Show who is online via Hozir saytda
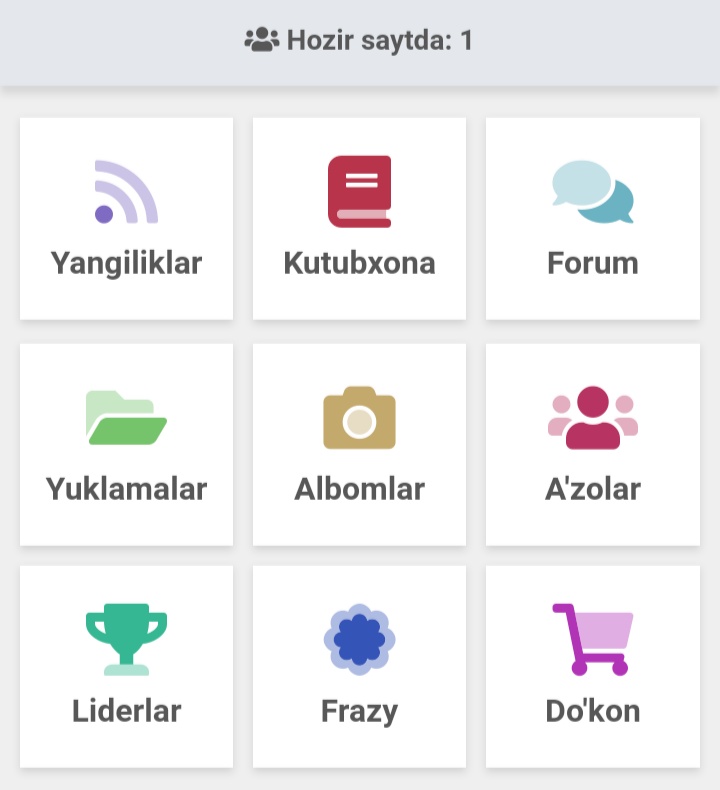720x790 pixels. 359,41
